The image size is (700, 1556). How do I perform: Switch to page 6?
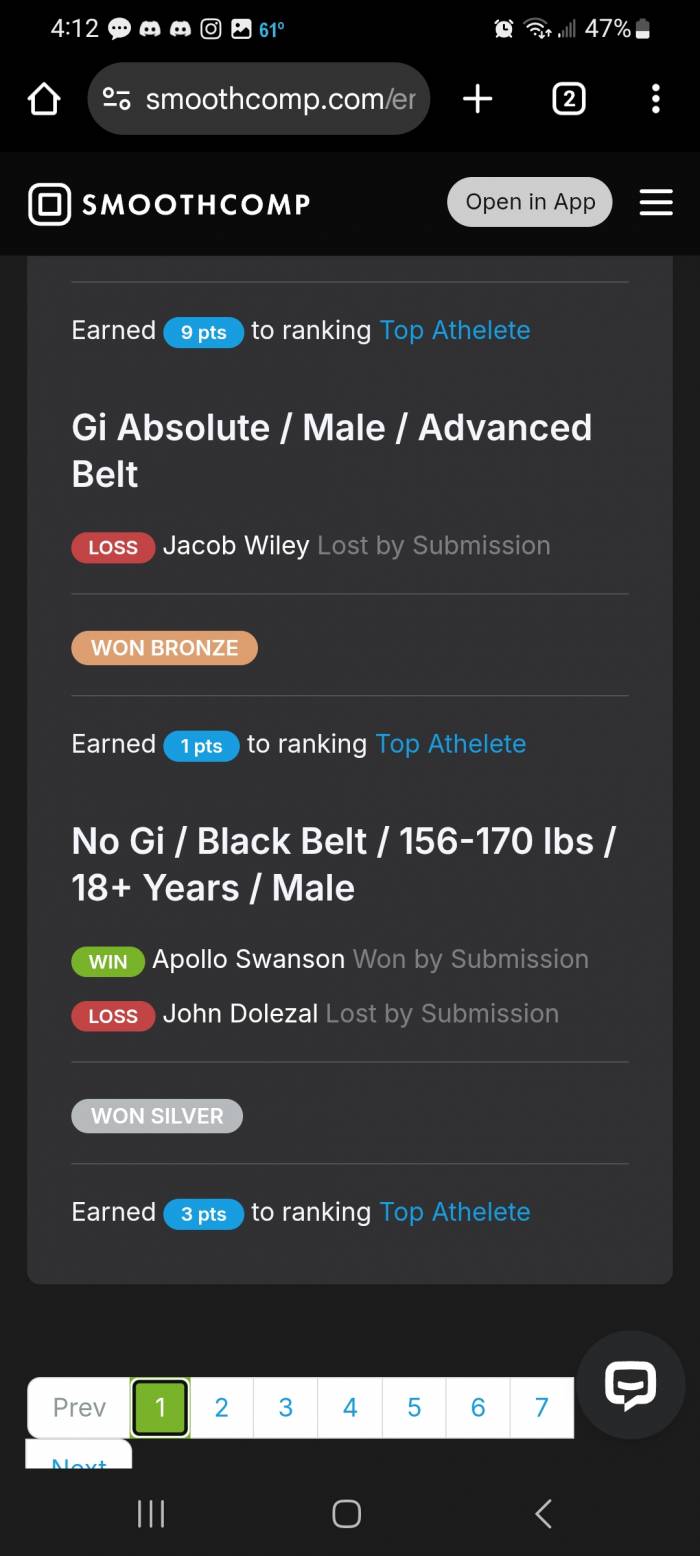point(477,1408)
